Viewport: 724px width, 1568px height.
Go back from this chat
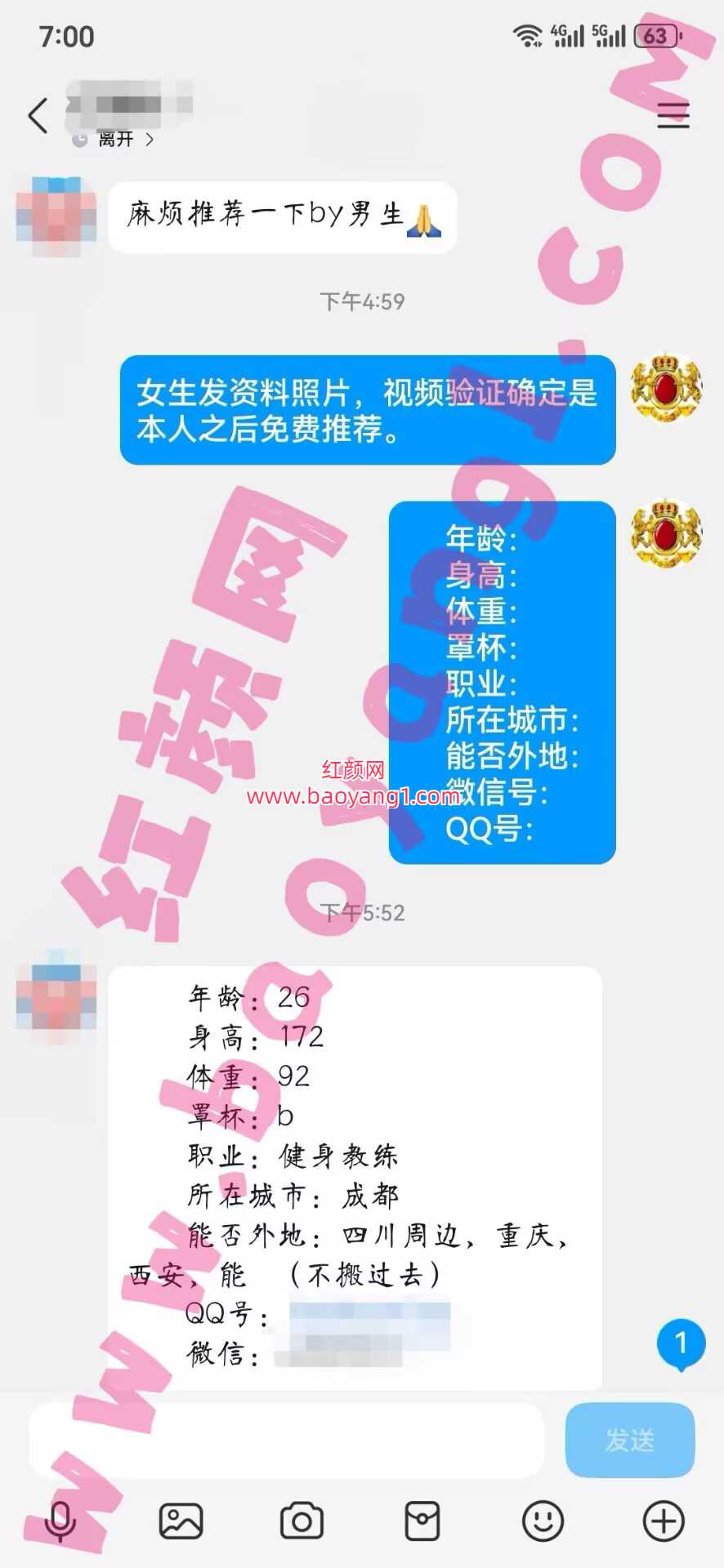(x=38, y=115)
